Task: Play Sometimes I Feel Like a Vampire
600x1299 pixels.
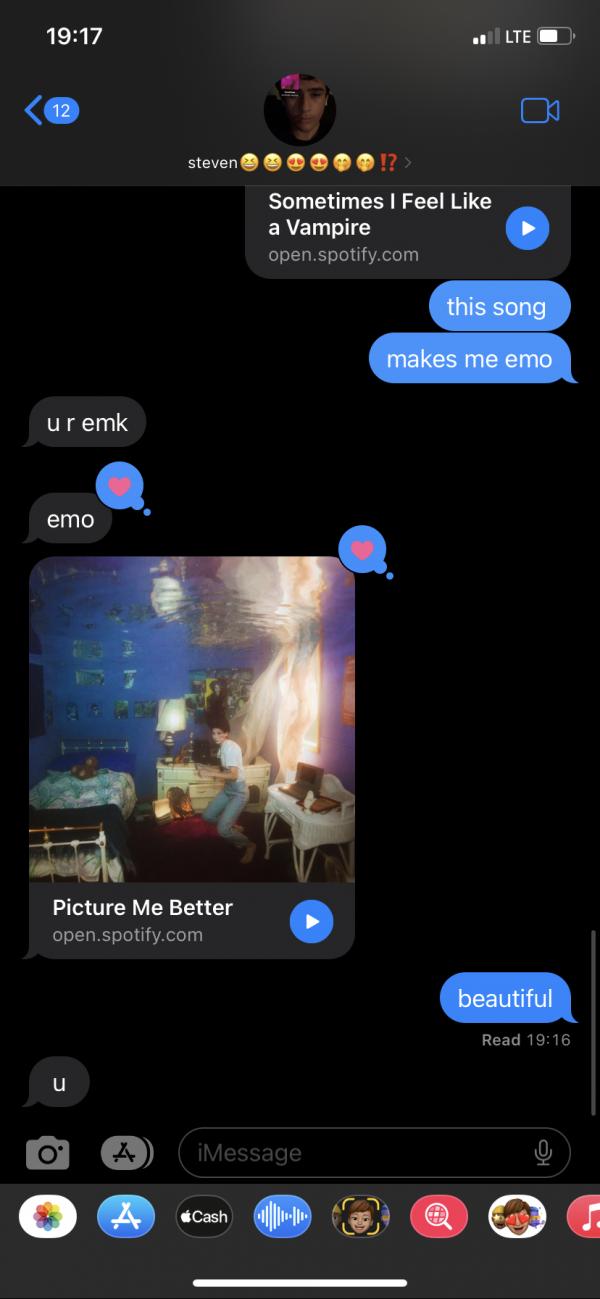Action: (x=527, y=228)
